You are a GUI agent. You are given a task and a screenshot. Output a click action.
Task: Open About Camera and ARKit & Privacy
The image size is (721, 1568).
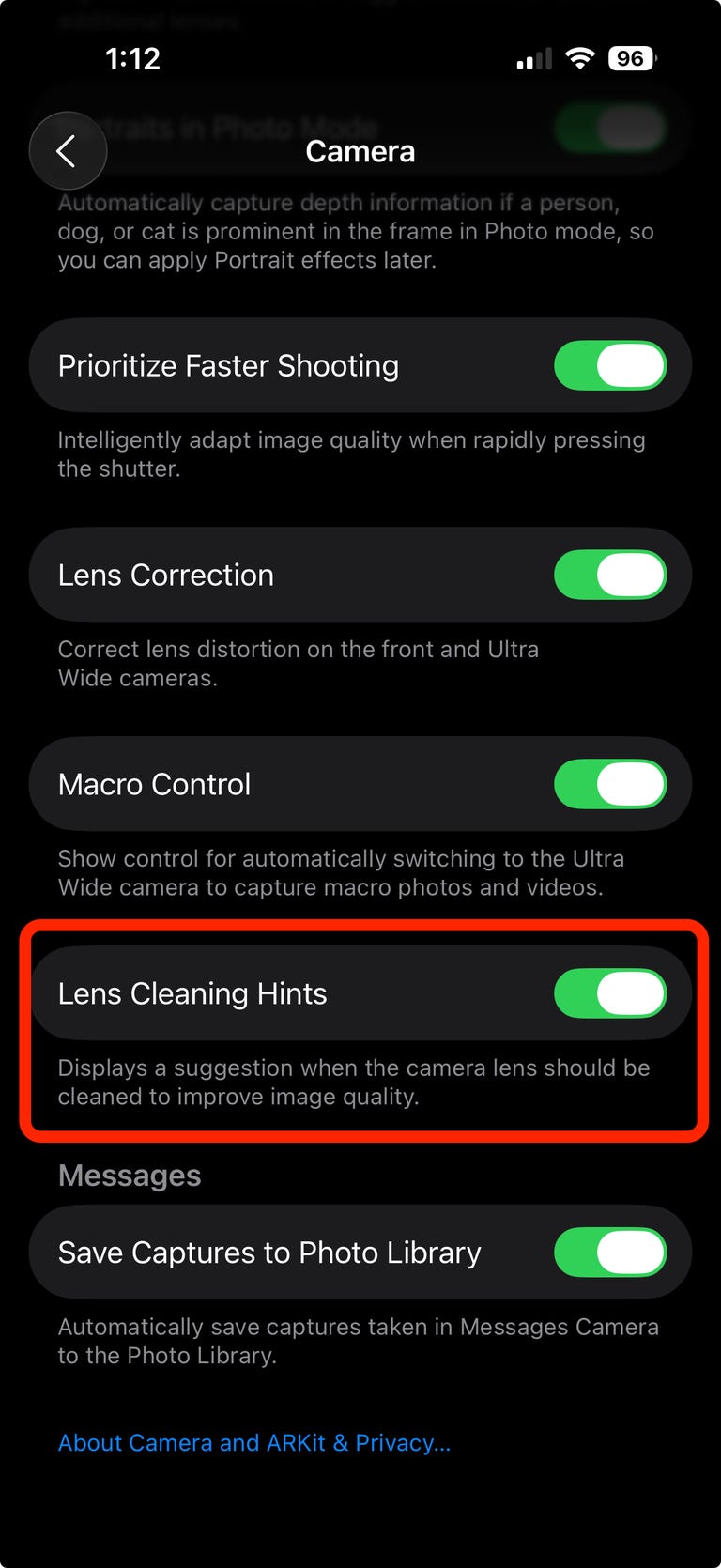coord(254,1443)
